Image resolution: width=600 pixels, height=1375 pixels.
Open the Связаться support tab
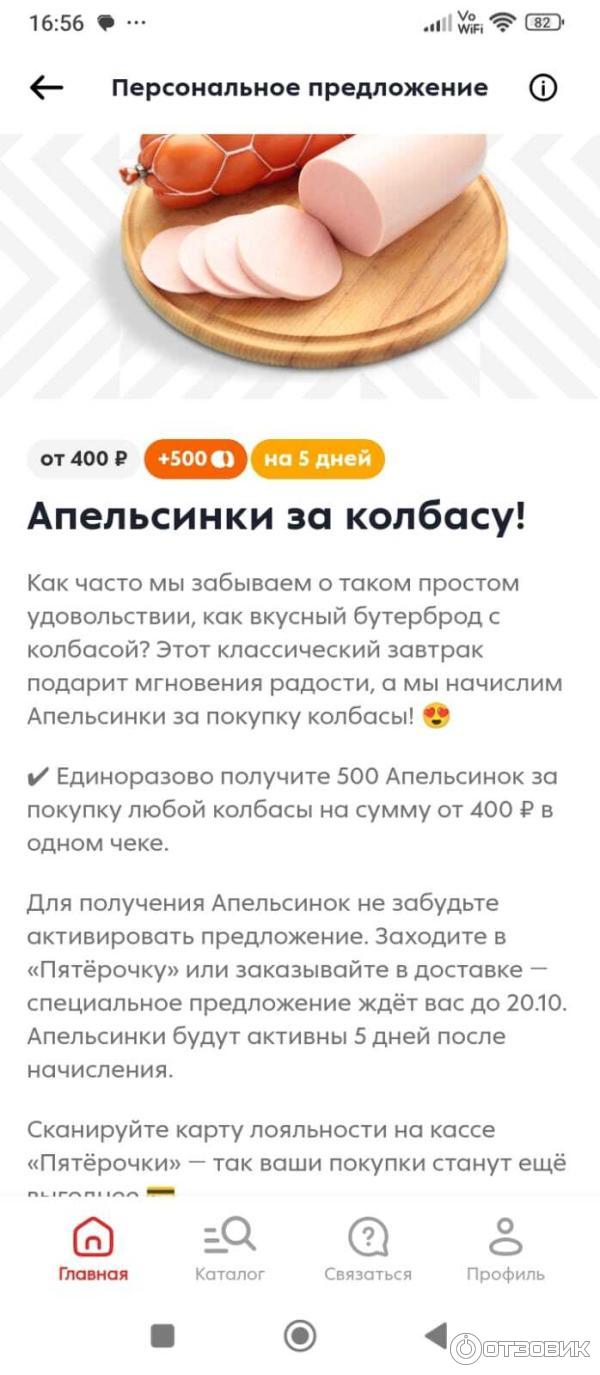368,1248
